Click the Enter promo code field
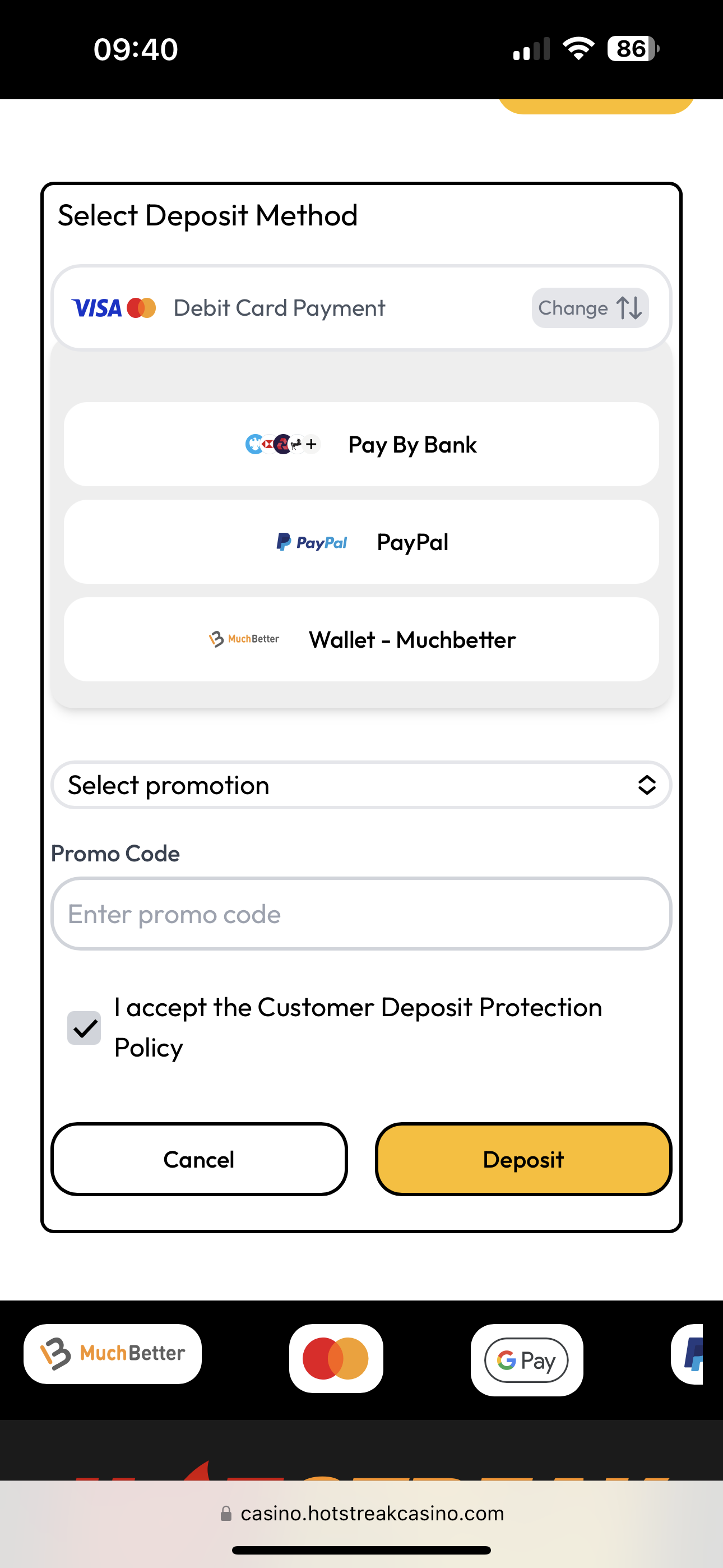The width and height of the screenshot is (723, 1568). [x=361, y=914]
